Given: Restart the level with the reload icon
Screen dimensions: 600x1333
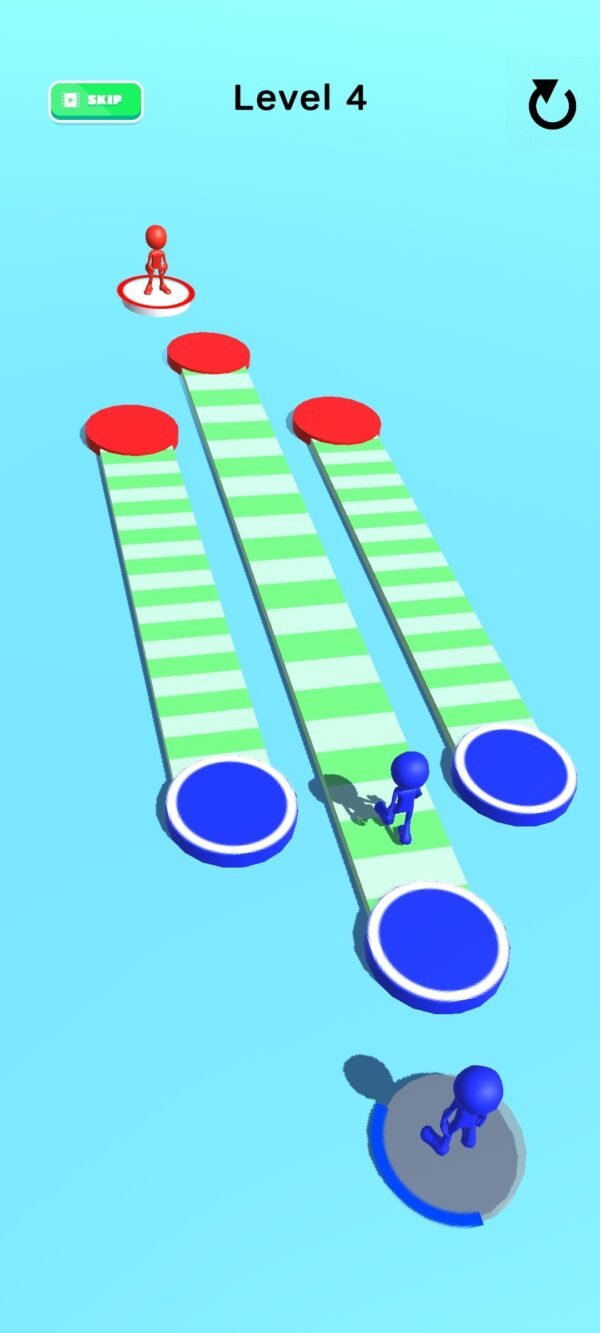Looking at the screenshot, I should pos(551,106).
